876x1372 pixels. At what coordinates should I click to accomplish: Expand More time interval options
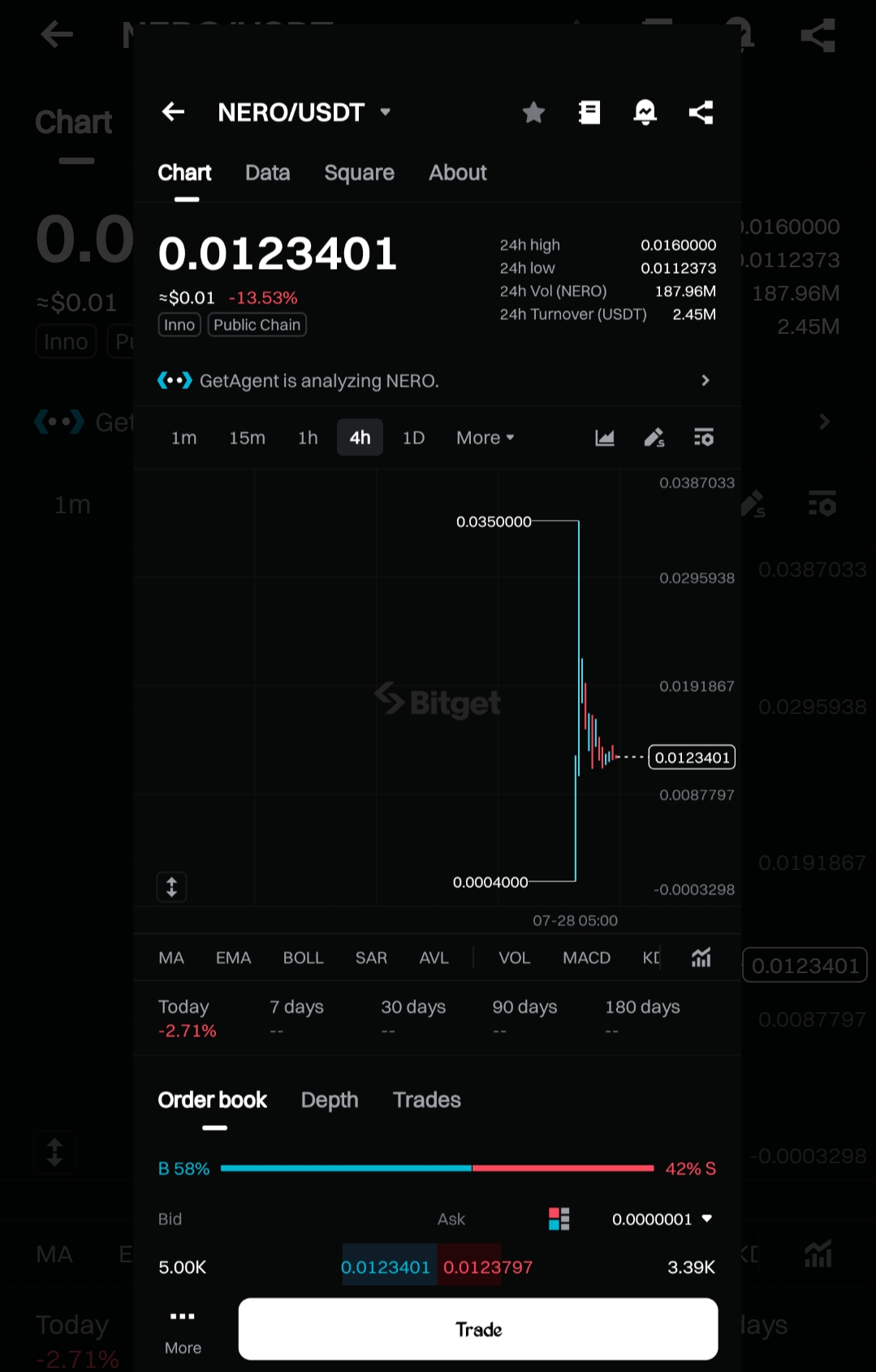click(485, 438)
